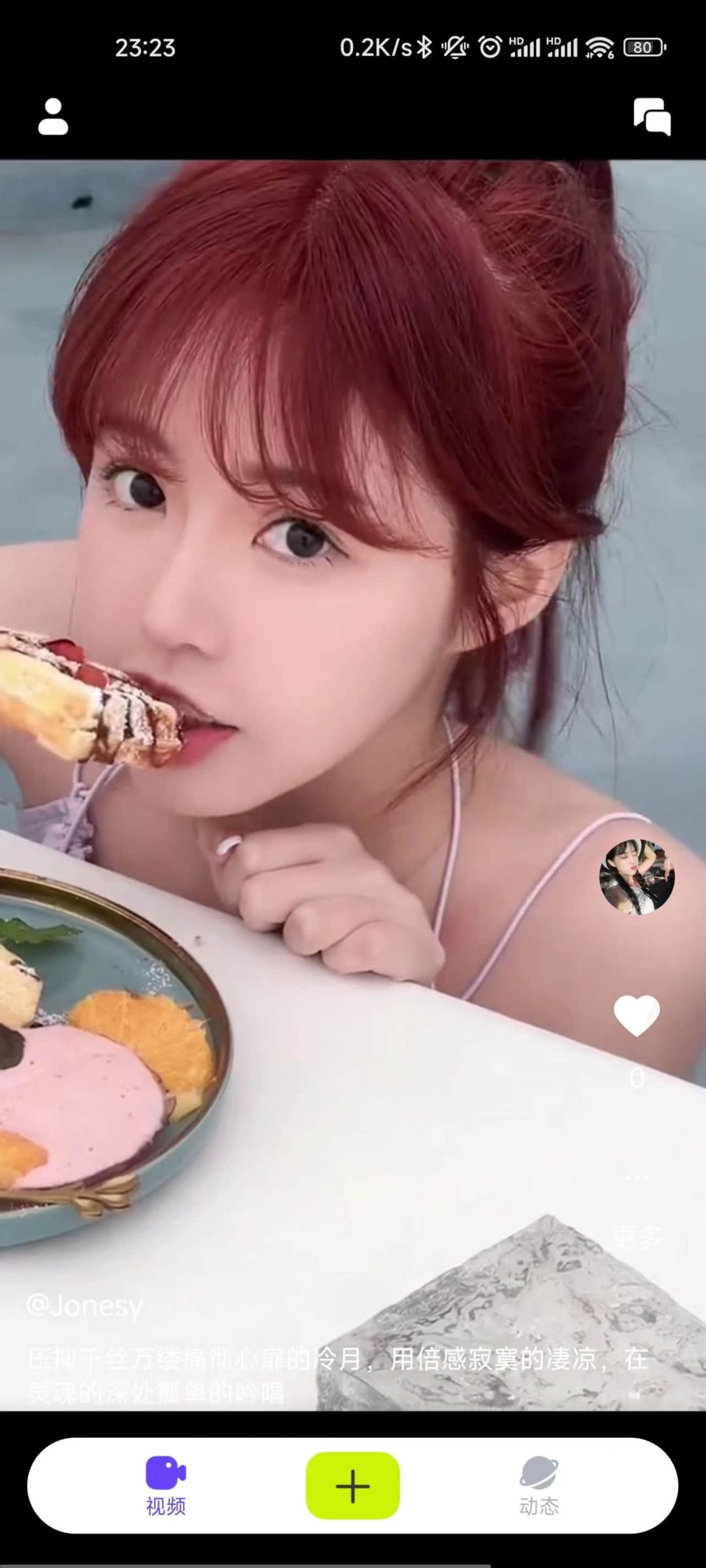The width and height of the screenshot is (706, 1568).
Task: Open your profile via the person icon
Action: click(52, 118)
